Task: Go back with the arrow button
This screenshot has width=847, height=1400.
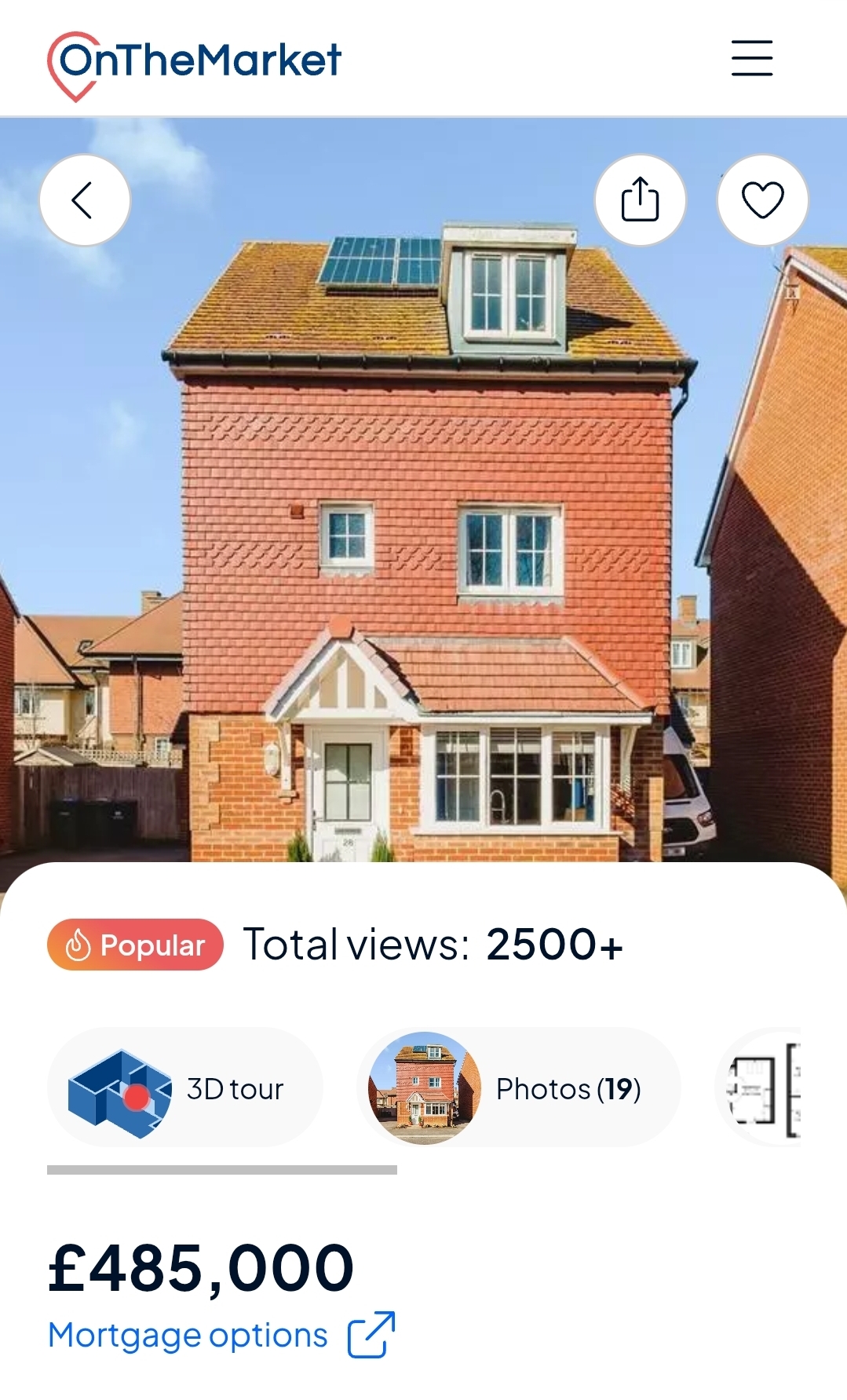Action: [x=85, y=200]
